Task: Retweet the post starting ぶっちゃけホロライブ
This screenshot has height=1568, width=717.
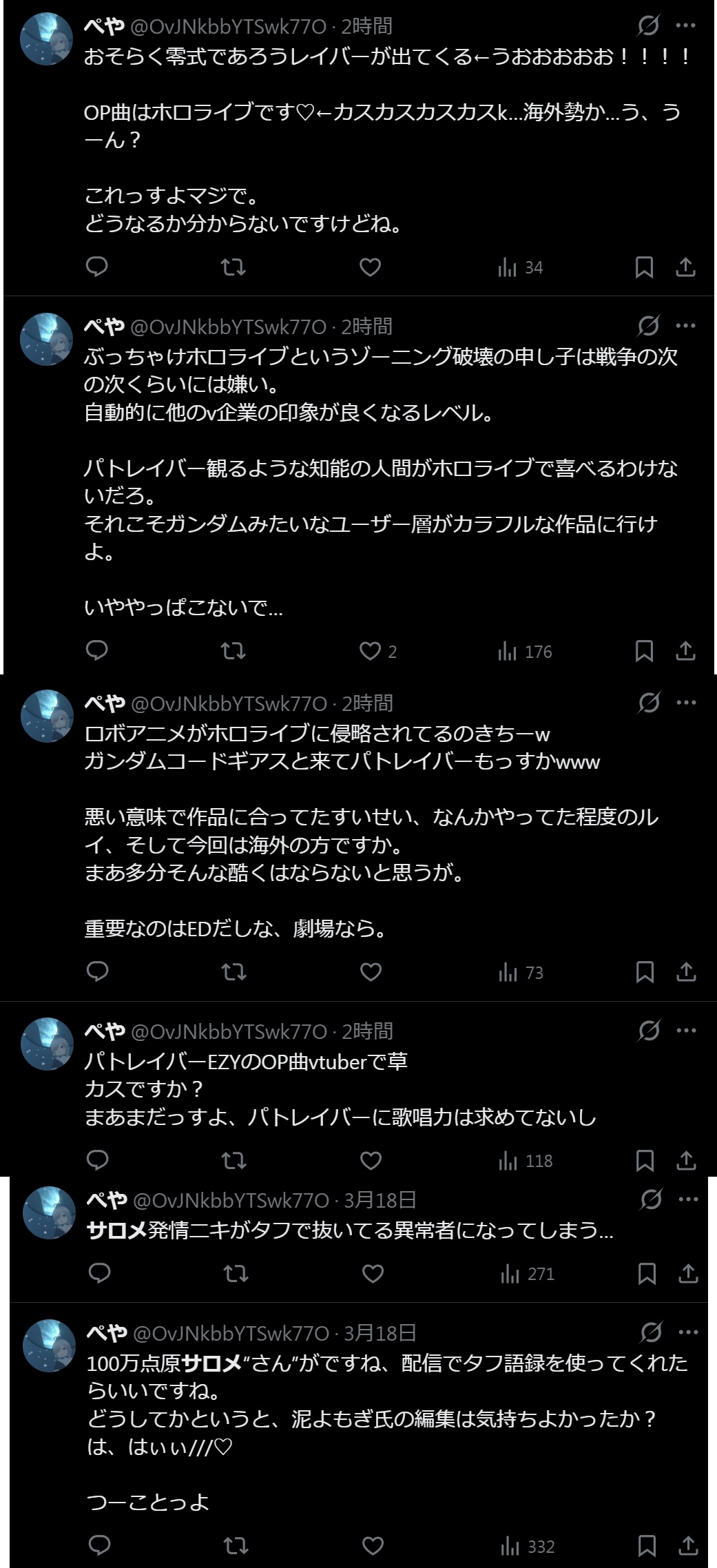Action: point(233,651)
